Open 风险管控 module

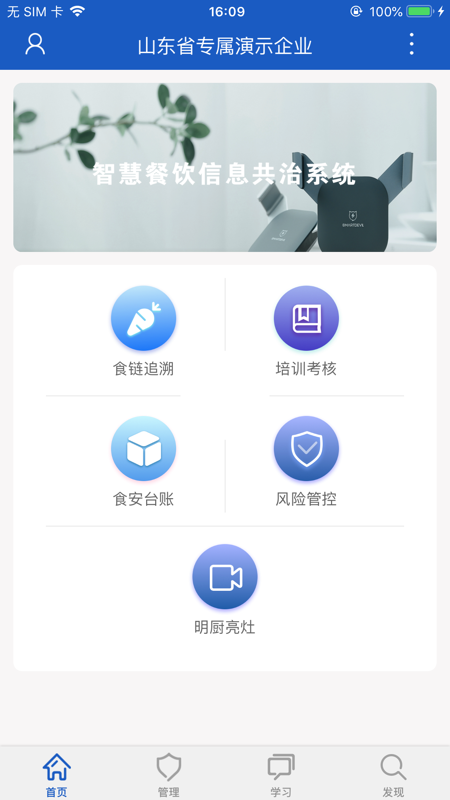pos(306,462)
